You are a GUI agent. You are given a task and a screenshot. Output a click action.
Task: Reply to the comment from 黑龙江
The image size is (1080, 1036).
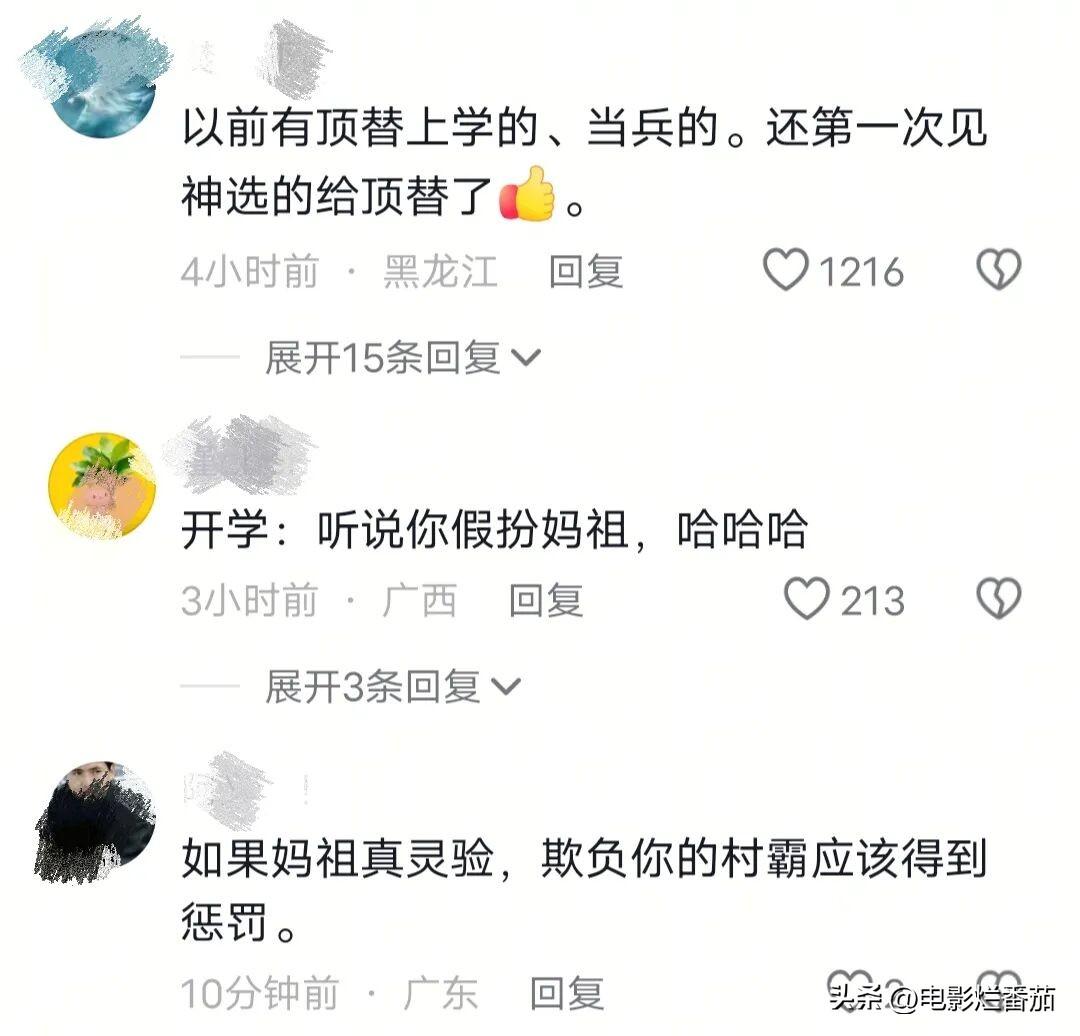pos(586,272)
